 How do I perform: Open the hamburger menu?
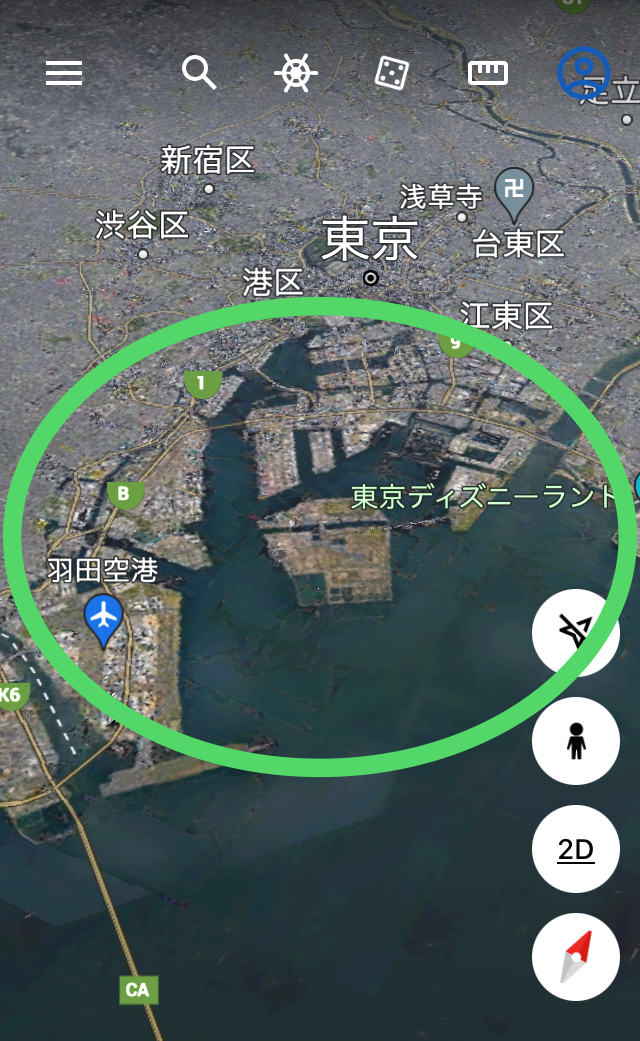64,72
